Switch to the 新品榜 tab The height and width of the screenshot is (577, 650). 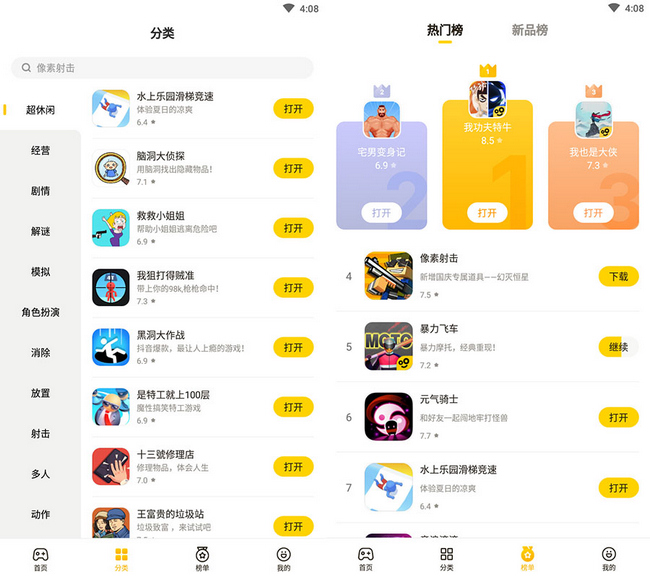529,31
